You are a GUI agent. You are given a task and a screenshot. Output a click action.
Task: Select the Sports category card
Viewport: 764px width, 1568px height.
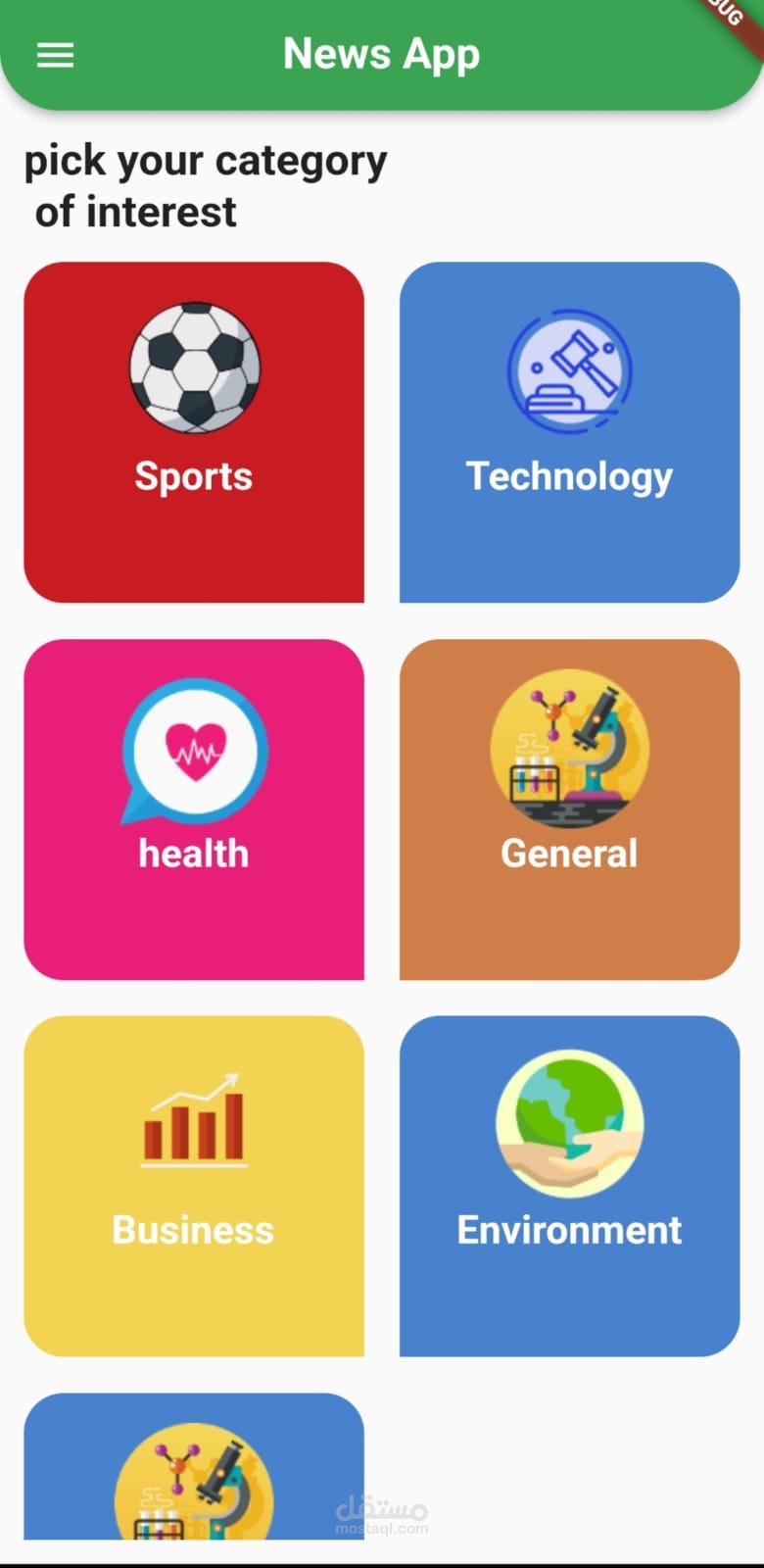194,432
